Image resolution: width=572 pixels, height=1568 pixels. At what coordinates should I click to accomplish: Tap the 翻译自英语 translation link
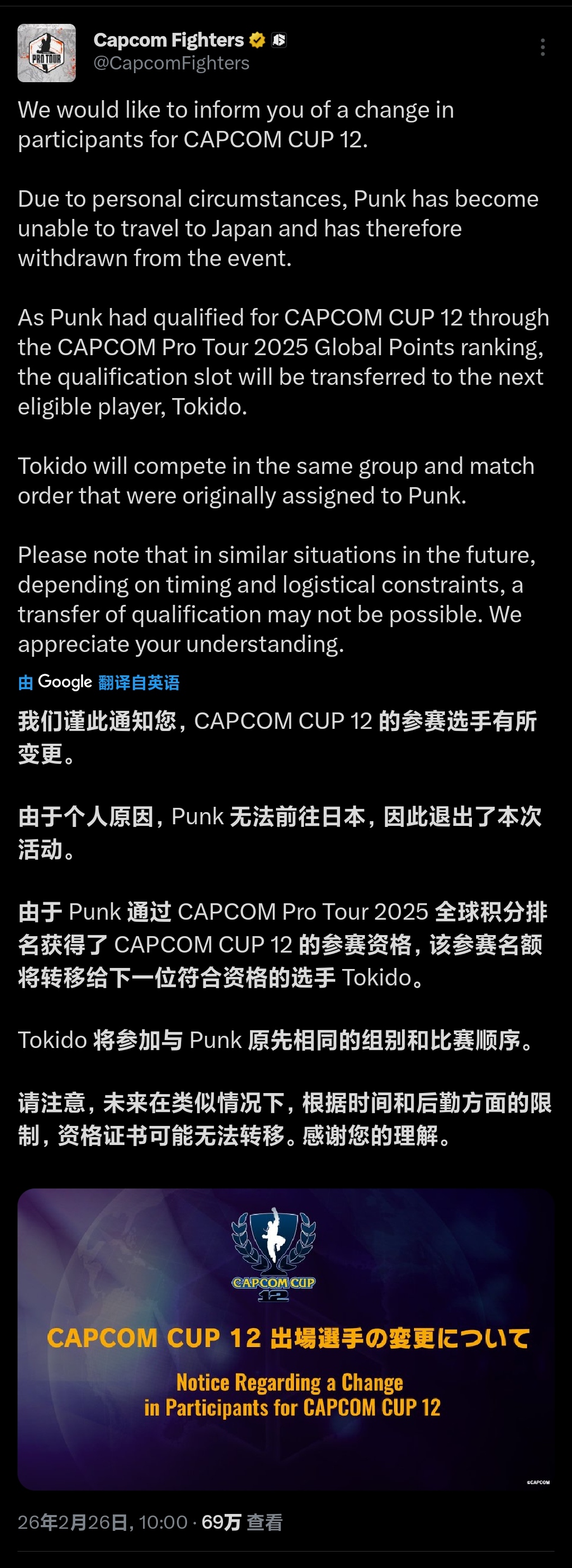click(139, 682)
